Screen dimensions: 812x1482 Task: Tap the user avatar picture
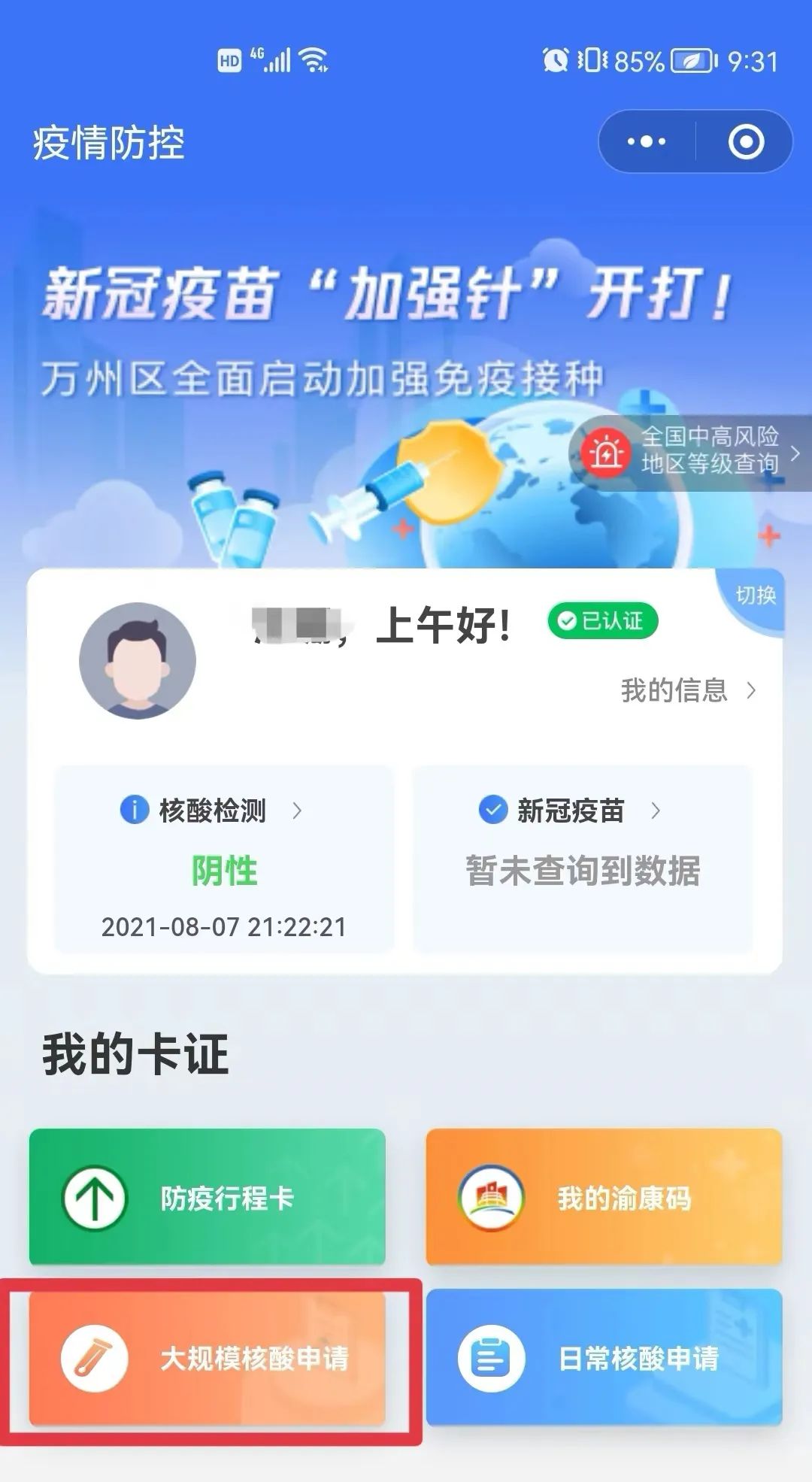138,660
